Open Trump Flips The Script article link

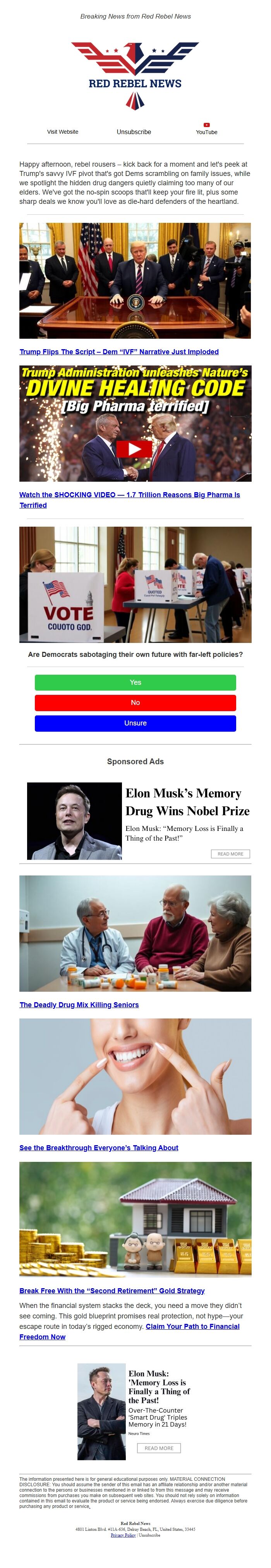point(118,352)
